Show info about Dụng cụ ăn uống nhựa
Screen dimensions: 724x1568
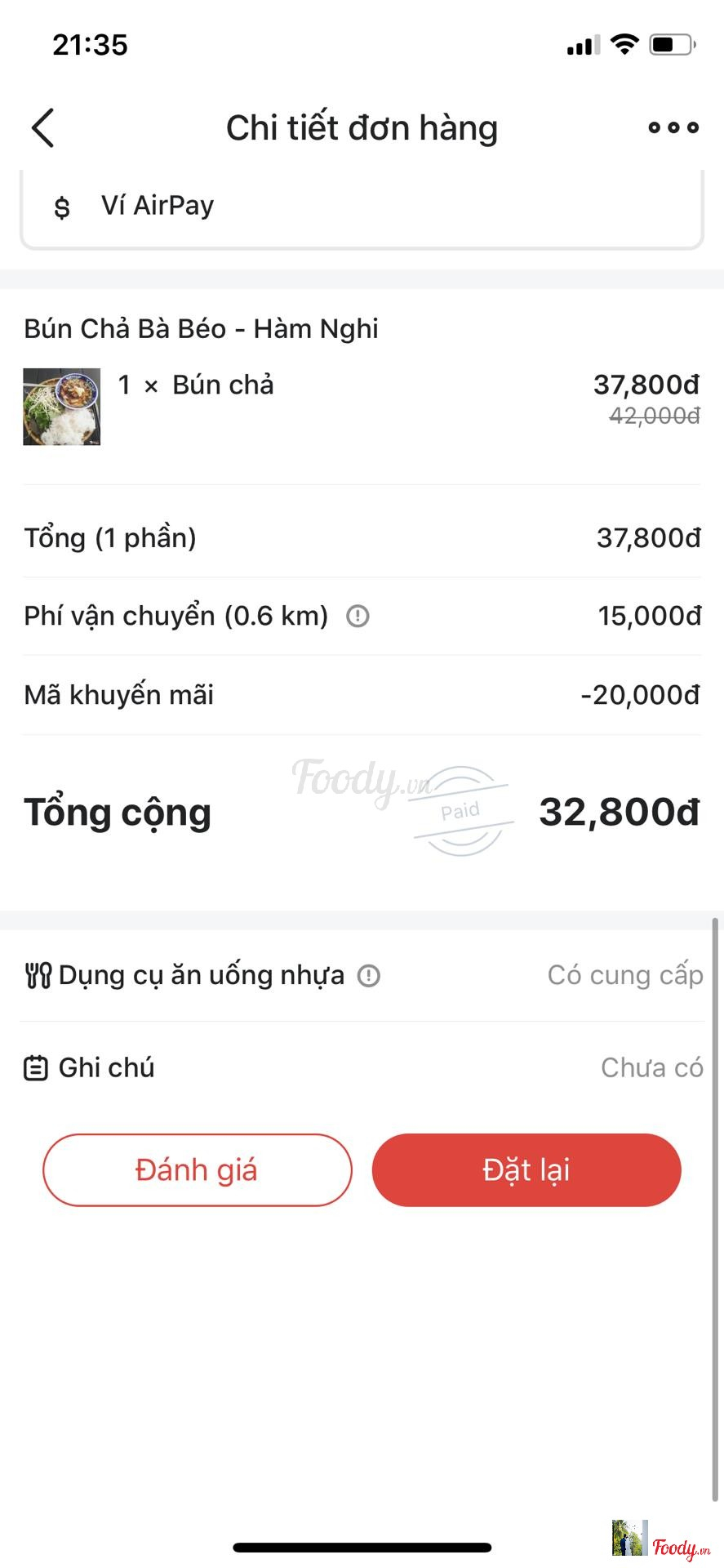(x=369, y=975)
